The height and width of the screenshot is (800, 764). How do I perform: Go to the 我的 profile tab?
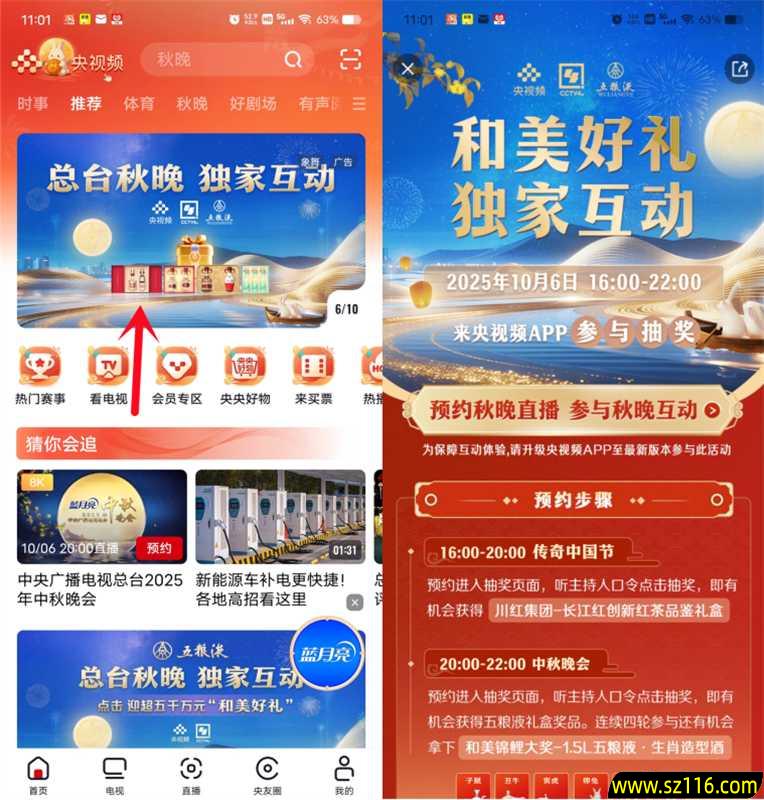[x=343, y=774]
